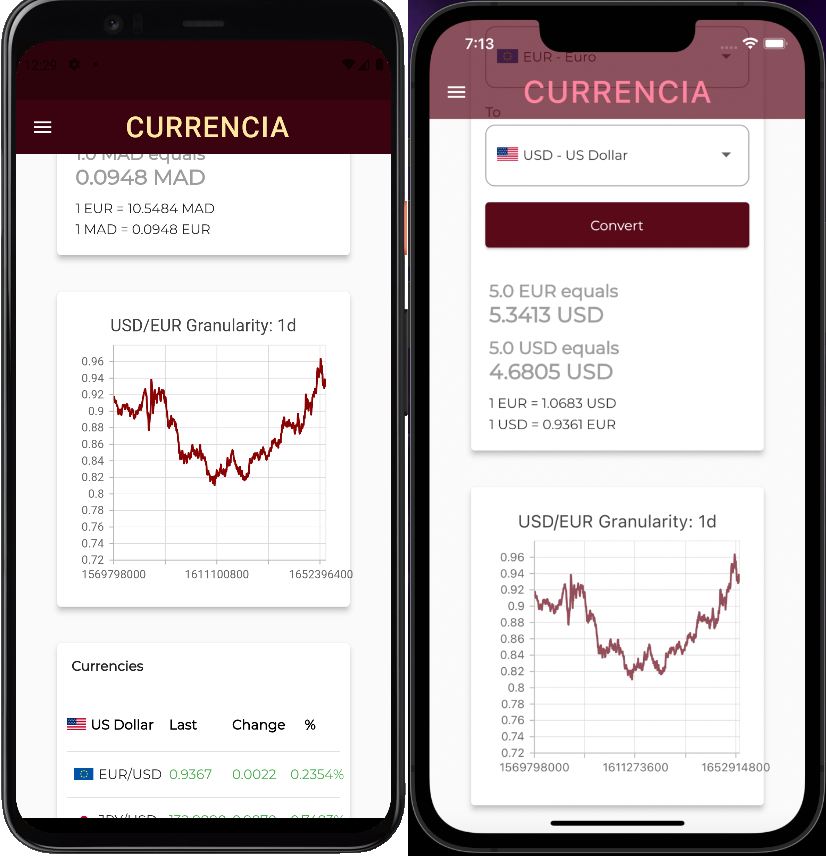Select the EUR/USD rate row
The width and height of the screenshot is (826, 856).
[x=200, y=773]
